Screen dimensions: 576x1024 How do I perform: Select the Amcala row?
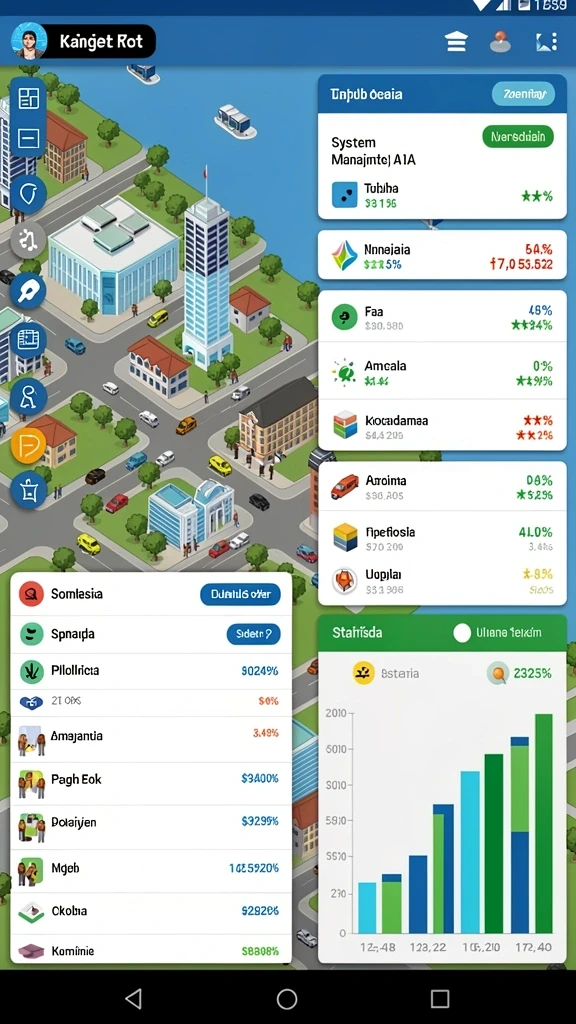coord(442,372)
